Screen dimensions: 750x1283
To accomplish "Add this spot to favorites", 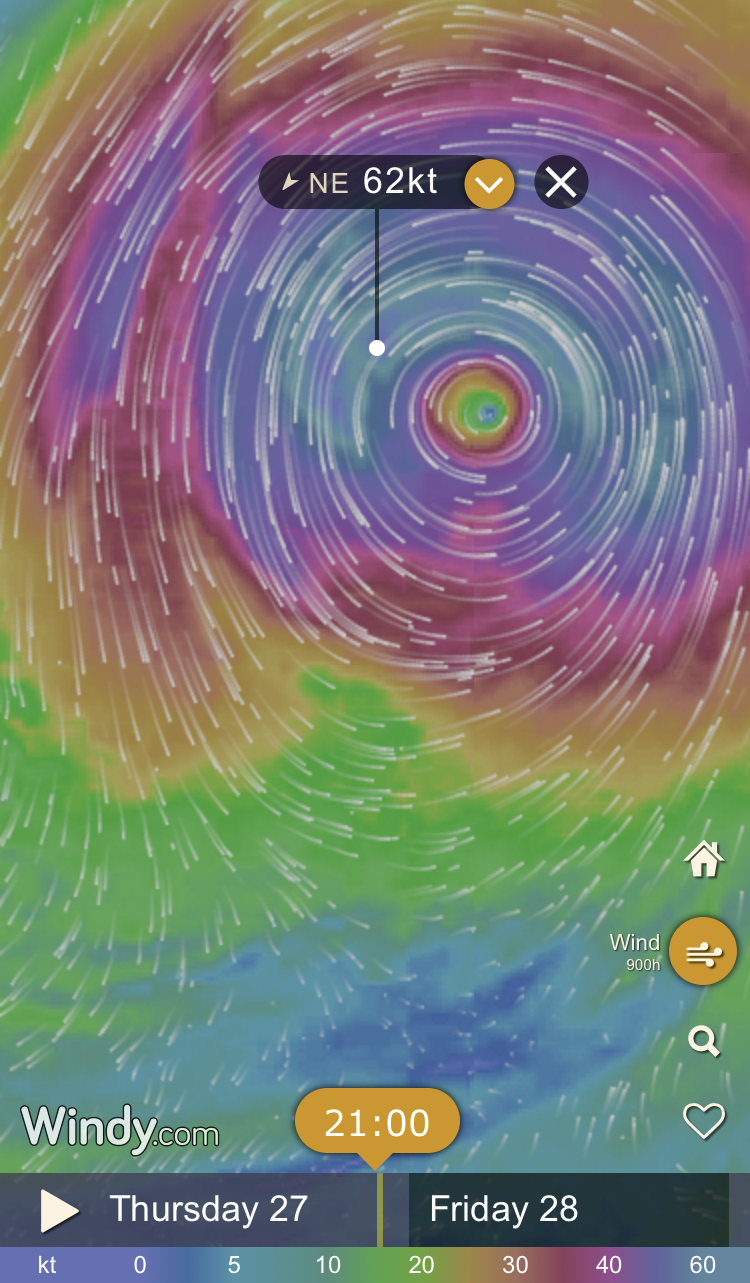I will pyautogui.click(x=704, y=1121).
